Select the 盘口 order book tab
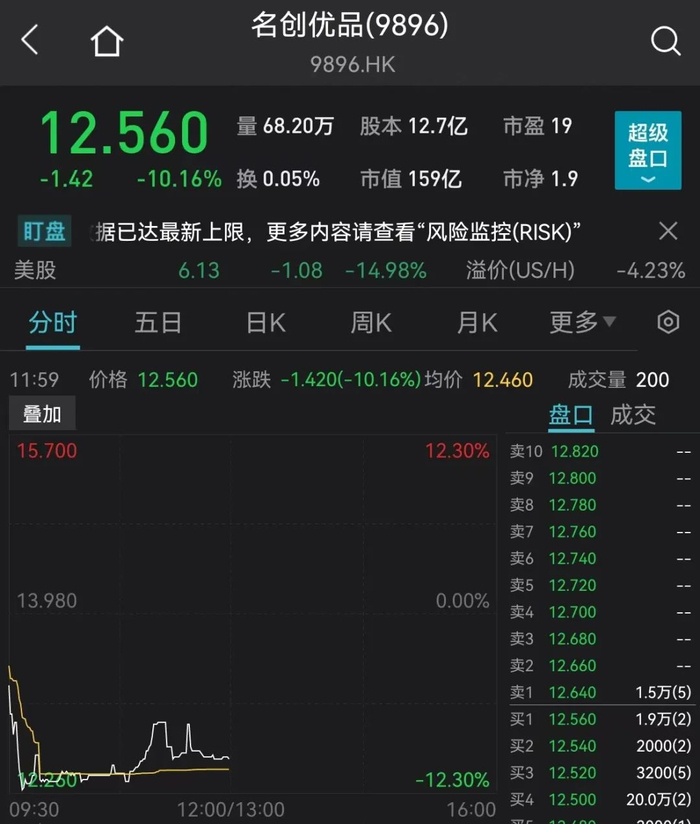The image size is (700, 824). coord(571,415)
